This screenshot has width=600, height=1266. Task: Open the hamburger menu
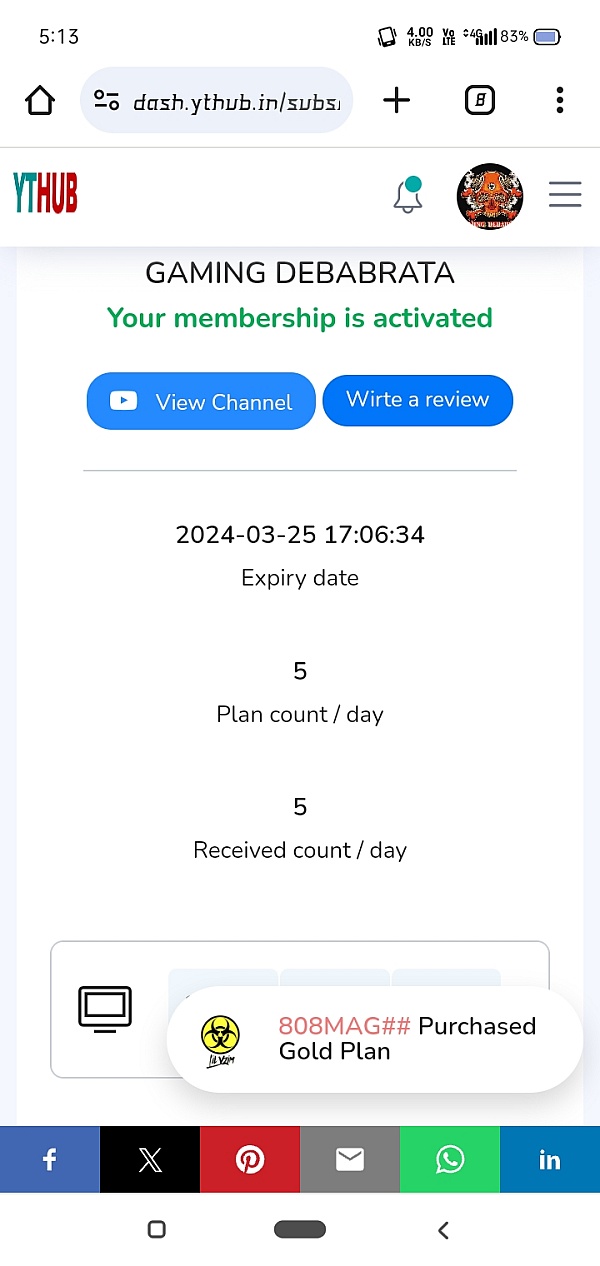click(x=565, y=194)
